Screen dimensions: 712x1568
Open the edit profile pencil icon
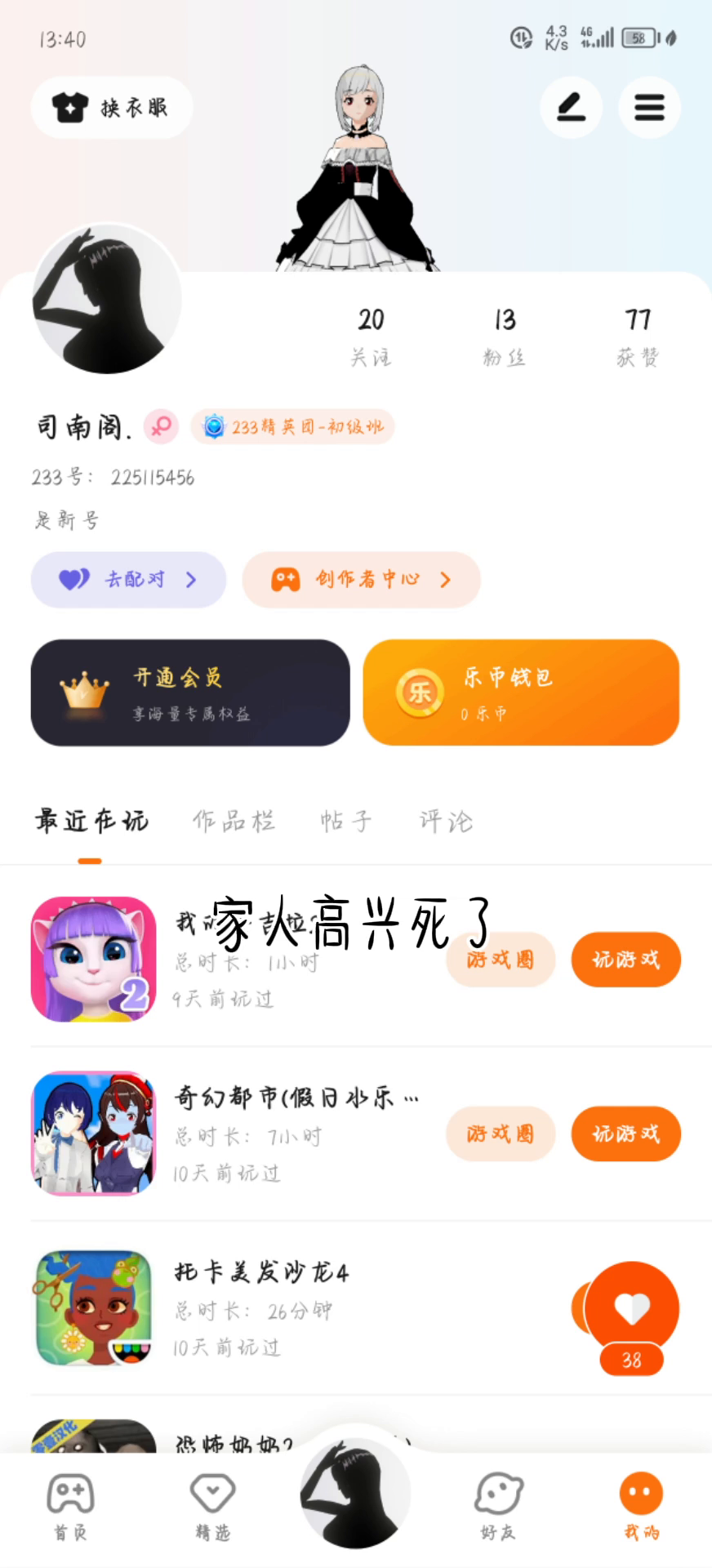(x=571, y=107)
